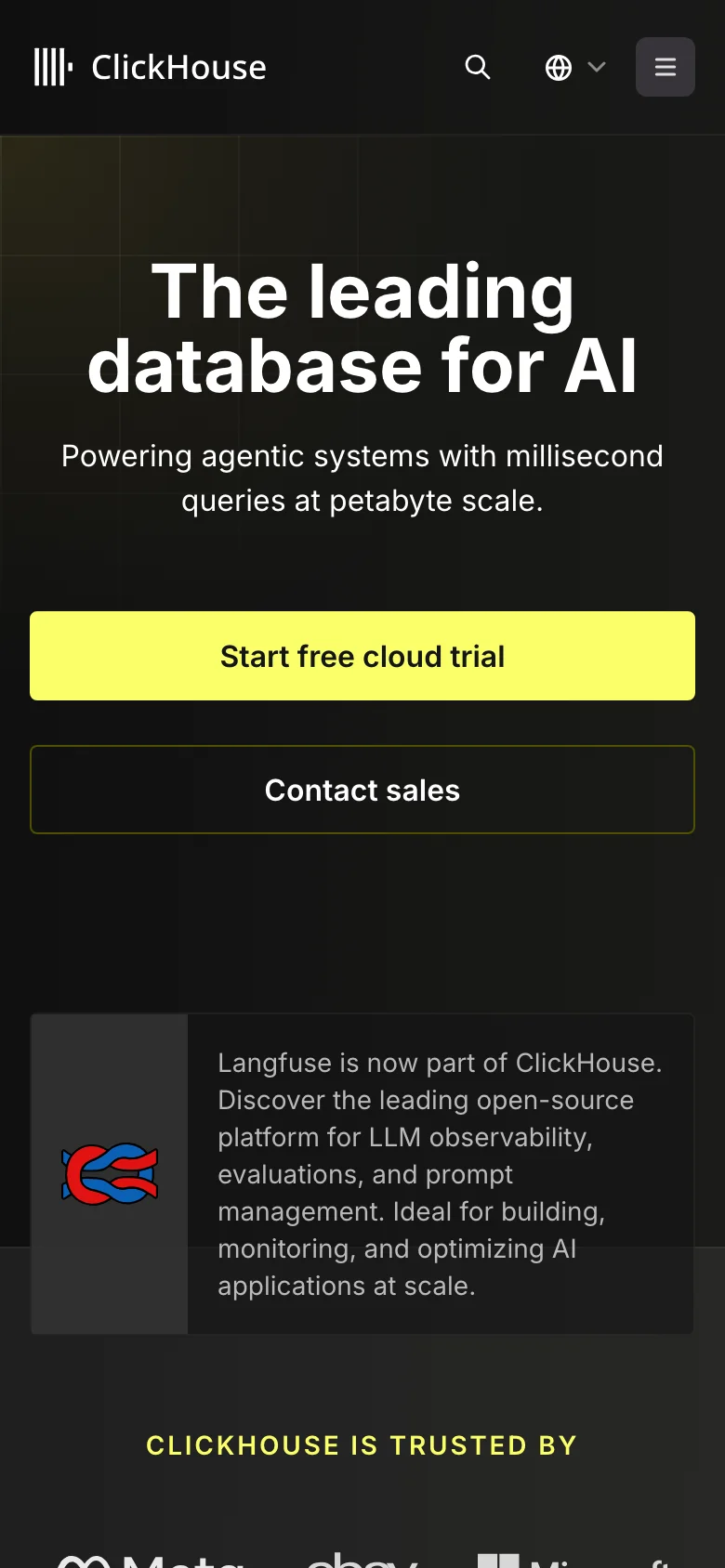Open the dropdown beside the globe icon
The width and height of the screenshot is (725, 1568).
coord(596,67)
